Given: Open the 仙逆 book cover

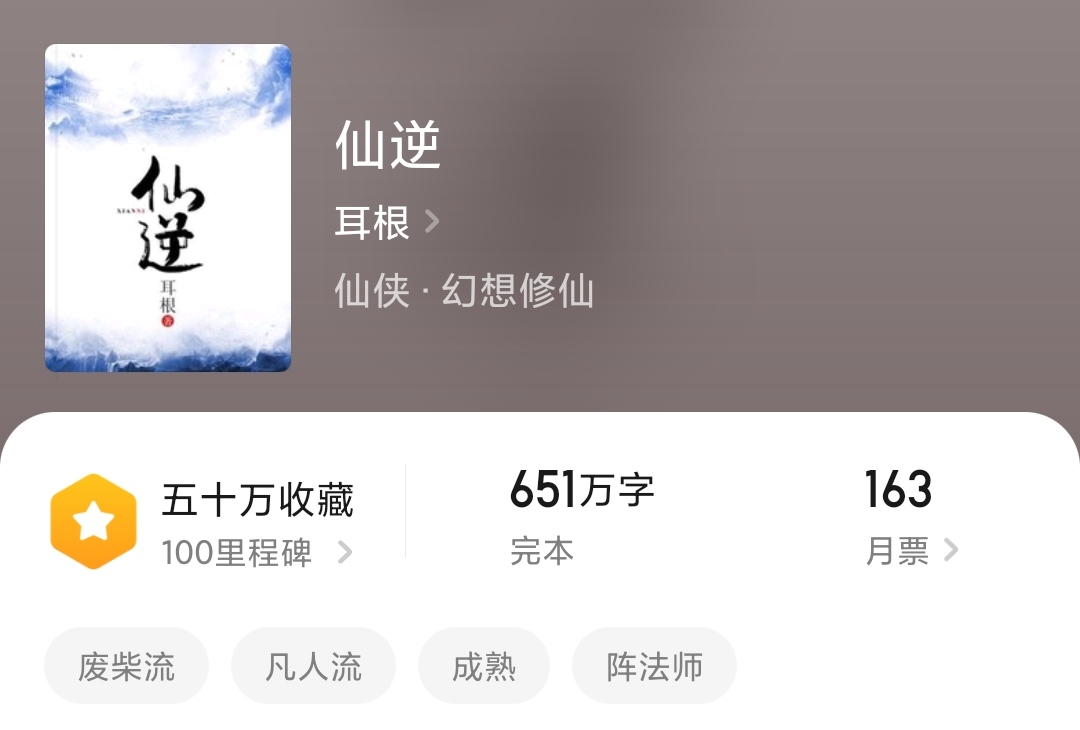Looking at the screenshot, I should tap(168, 208).
